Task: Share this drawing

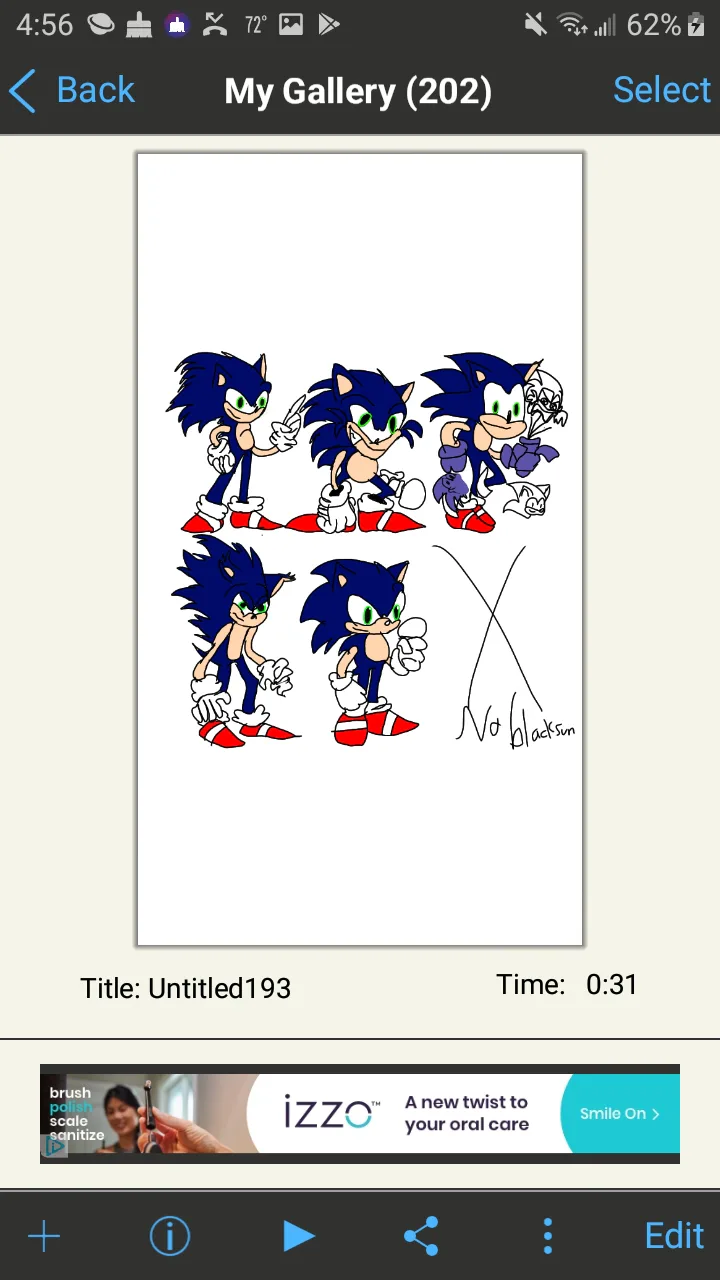Action: click(421, 1237)
